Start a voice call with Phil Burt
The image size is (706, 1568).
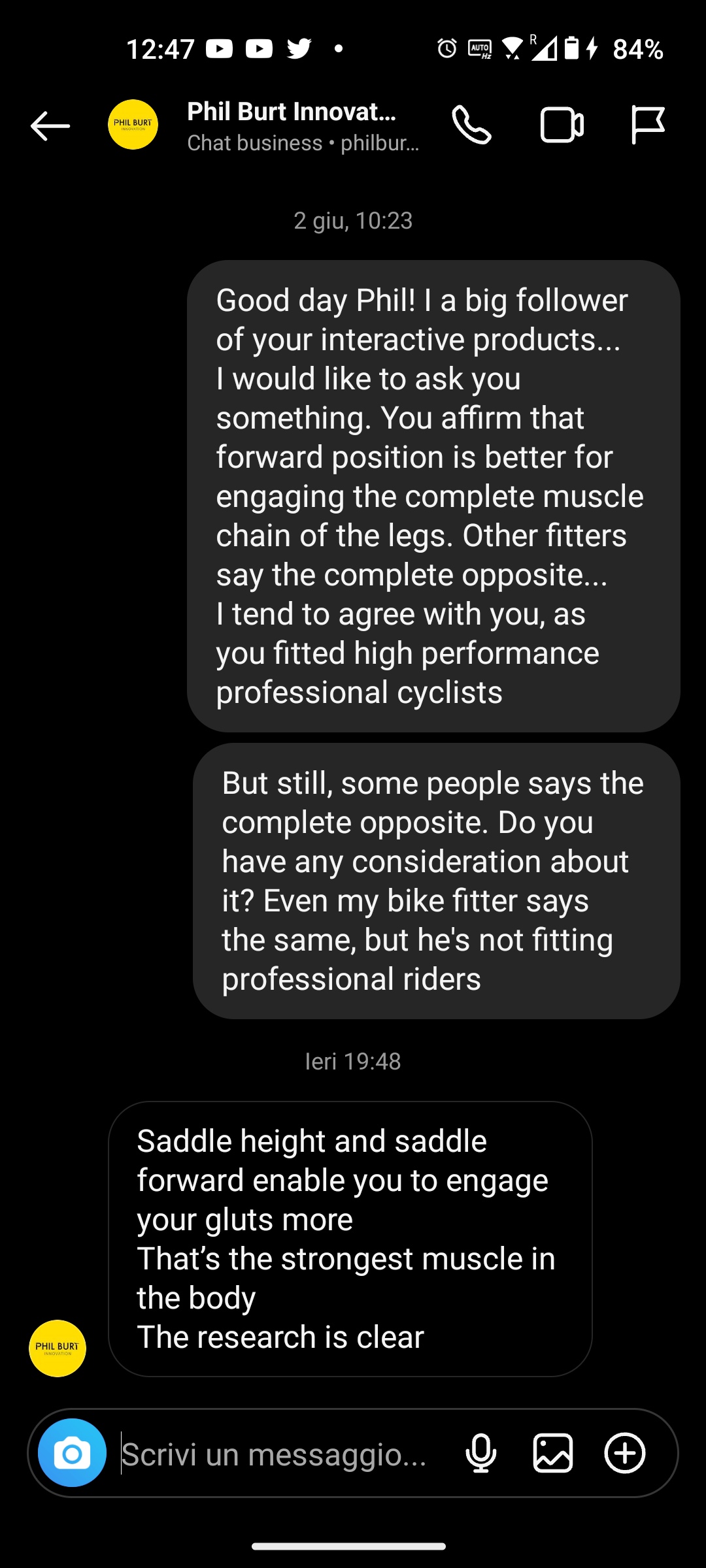[x=471, y=125]
